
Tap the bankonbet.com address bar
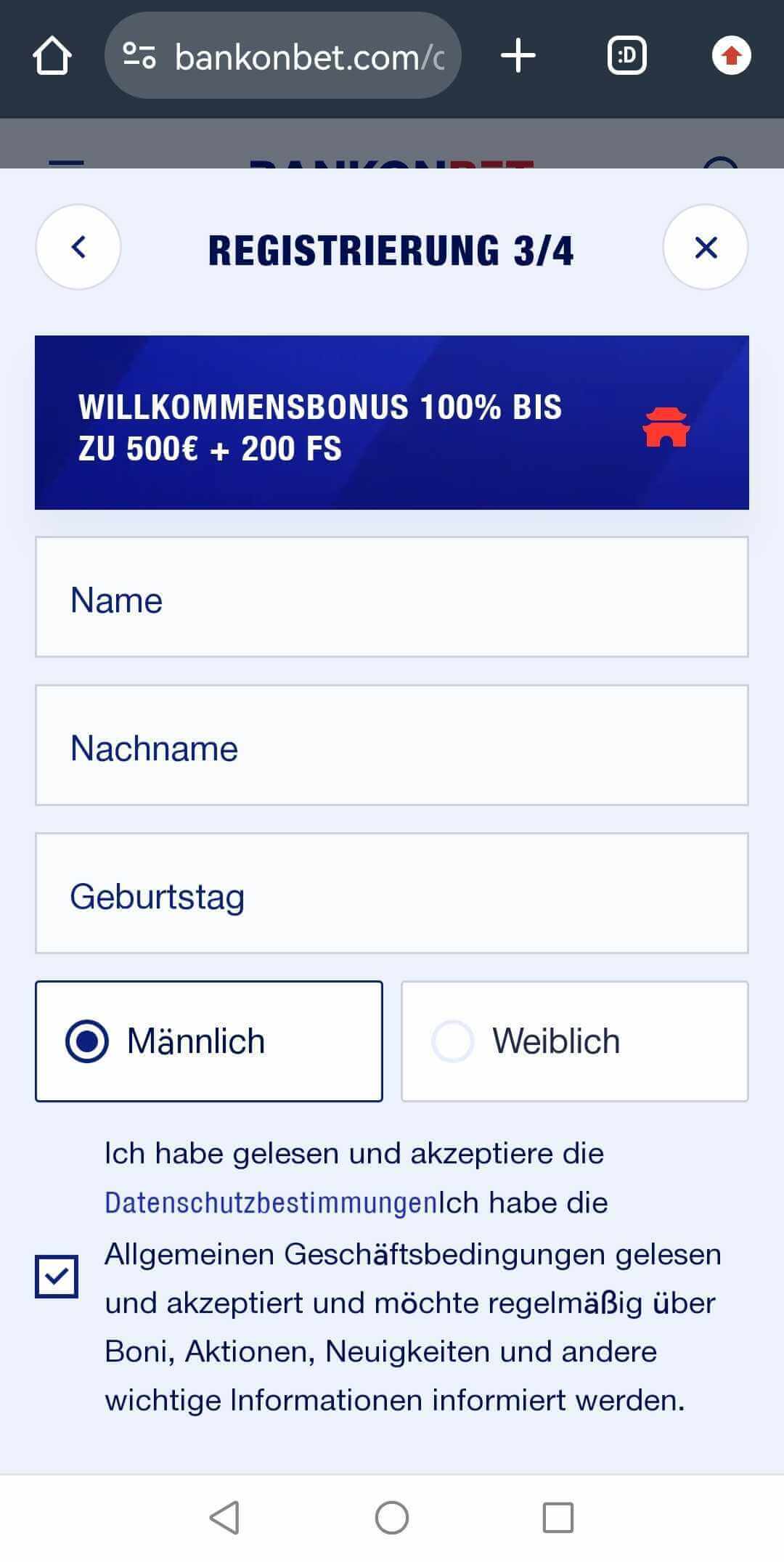[x=283, y=56]
